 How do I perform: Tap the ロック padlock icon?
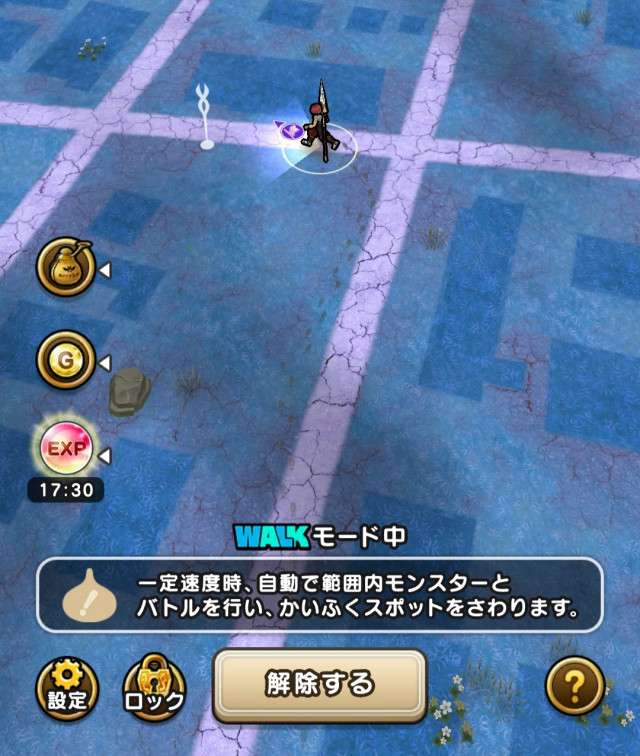(x=154, y=688)
